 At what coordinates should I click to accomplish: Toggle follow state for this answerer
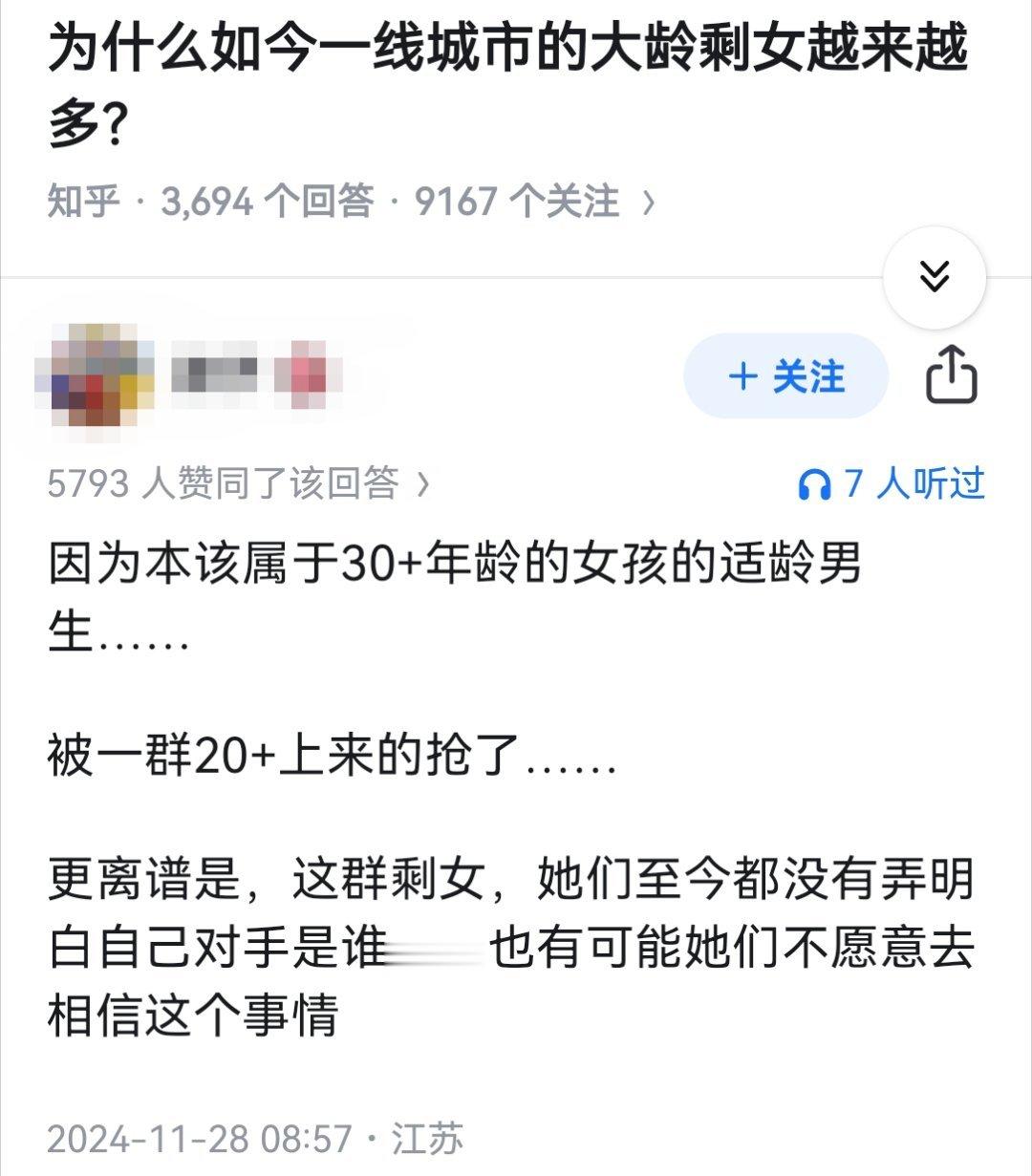[x=785, y=377]
